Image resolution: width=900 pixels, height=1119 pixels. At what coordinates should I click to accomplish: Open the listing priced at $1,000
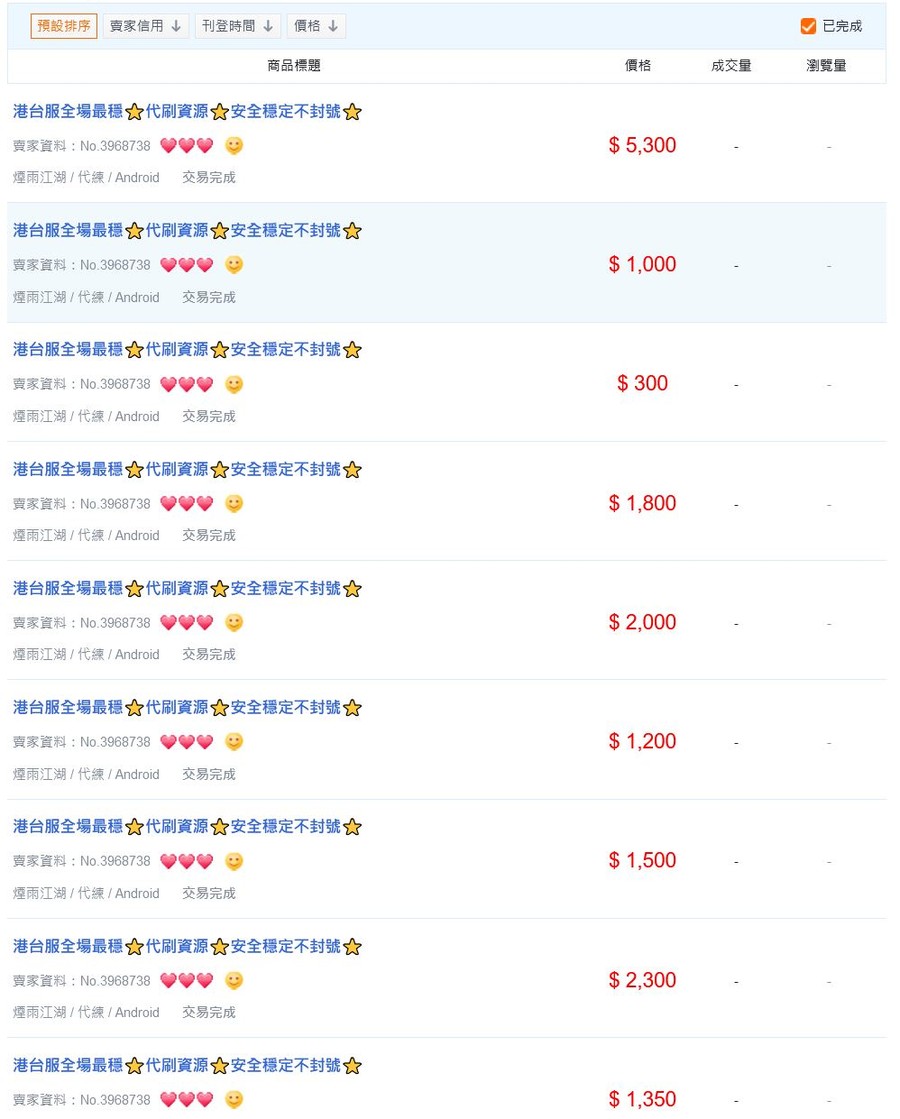click(x=186, y=231)
